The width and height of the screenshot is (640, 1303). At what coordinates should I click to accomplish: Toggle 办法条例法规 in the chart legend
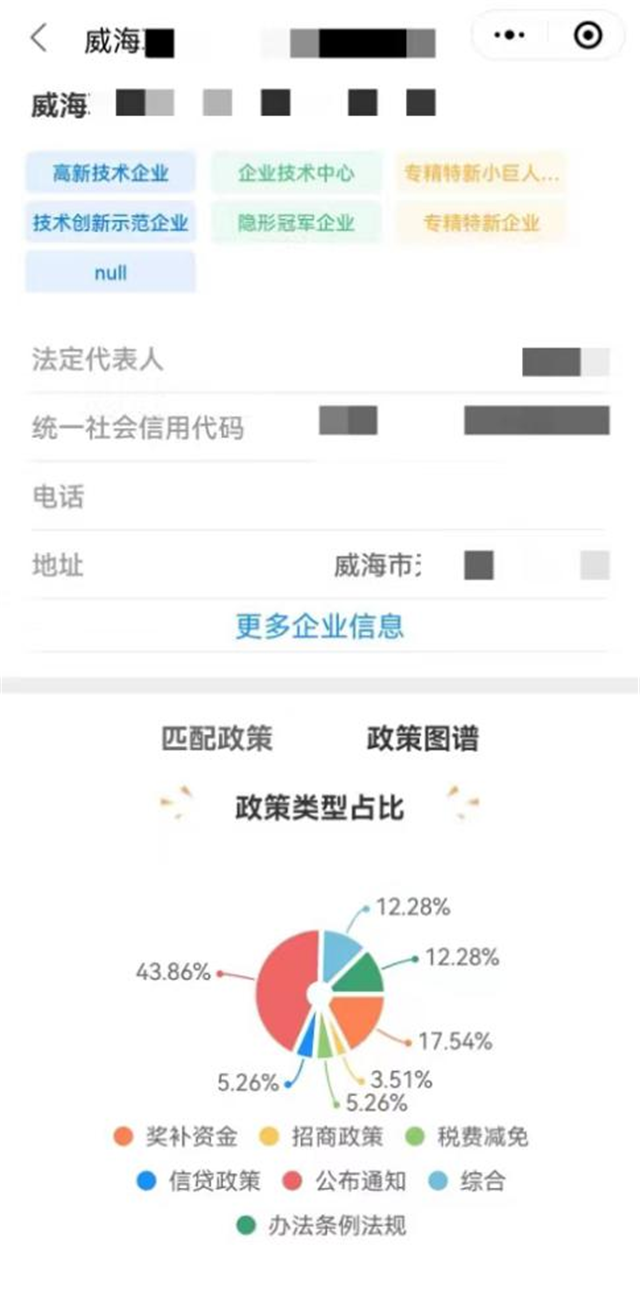(x=322, y=1225)
